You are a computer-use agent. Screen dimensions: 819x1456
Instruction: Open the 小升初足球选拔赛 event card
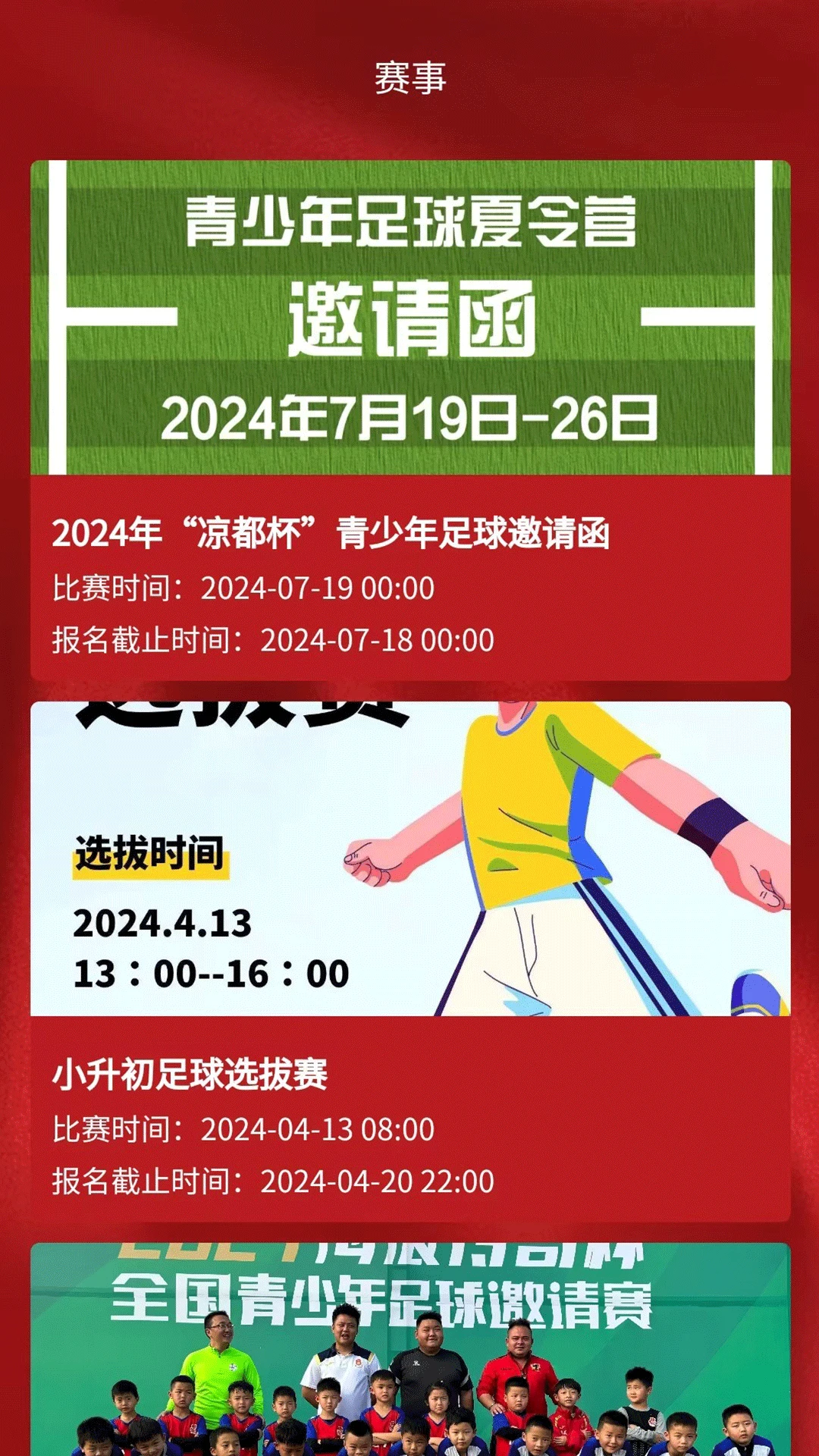click(x=409, y=1074)
